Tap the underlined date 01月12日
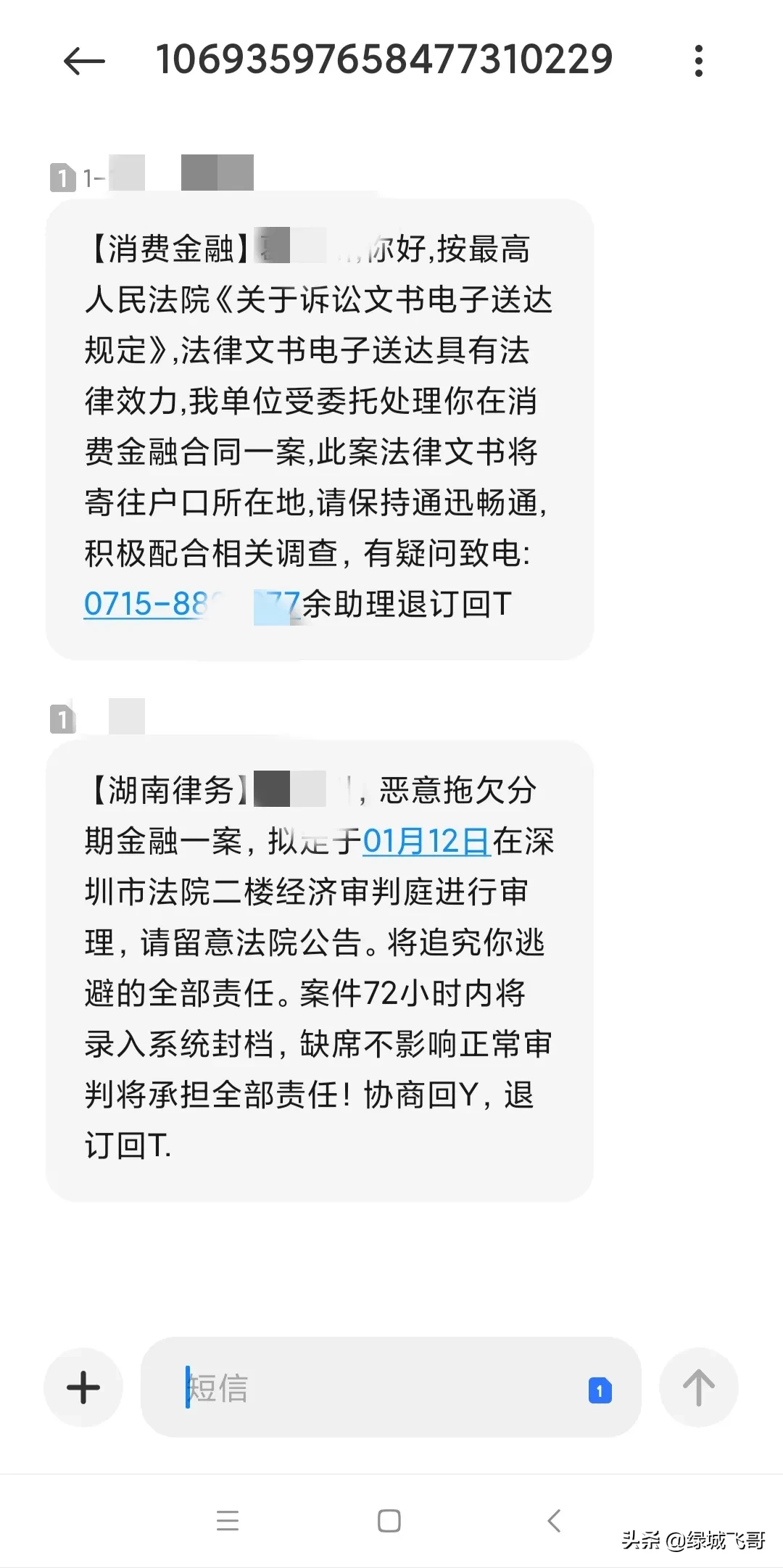 coord(426,842)
